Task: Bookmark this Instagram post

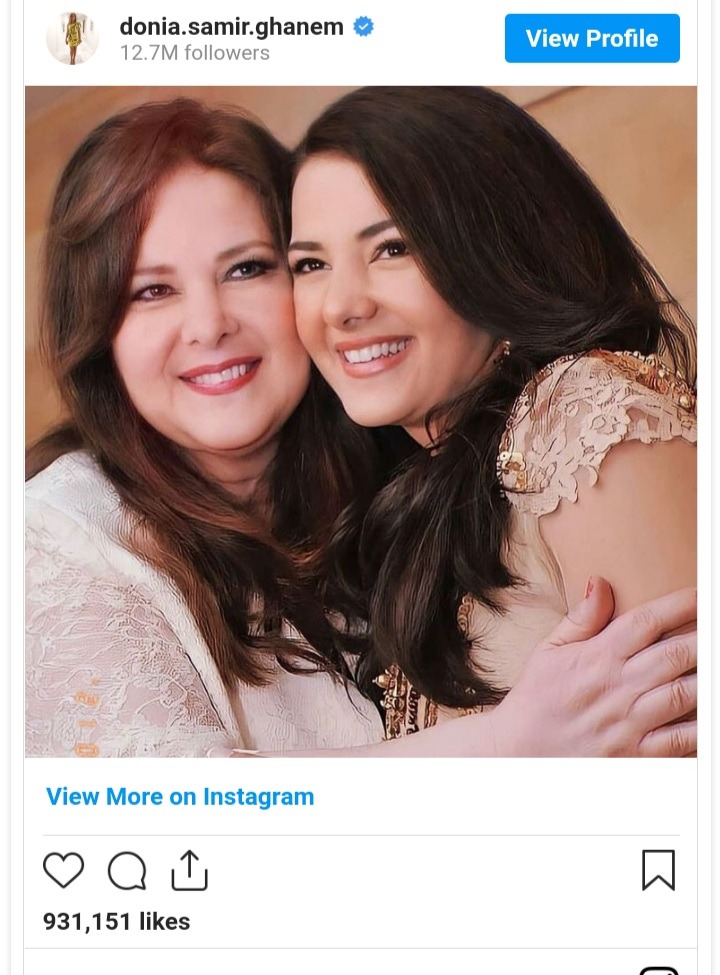Action: coord(658,870)
